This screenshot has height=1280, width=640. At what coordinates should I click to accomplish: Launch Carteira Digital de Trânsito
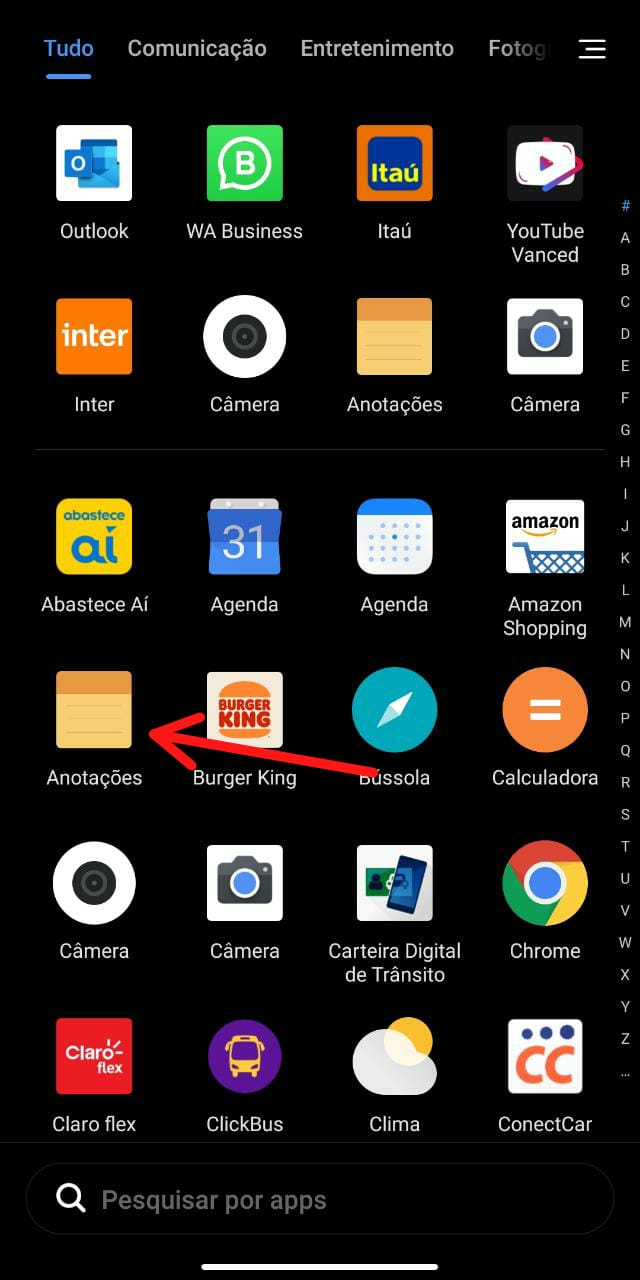point(394,883)
